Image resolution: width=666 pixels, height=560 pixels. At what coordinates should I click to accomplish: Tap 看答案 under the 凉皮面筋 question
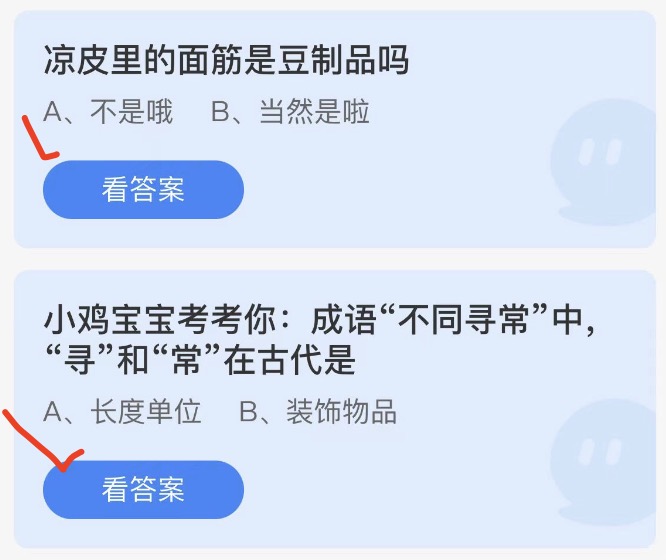pos(143,189)
